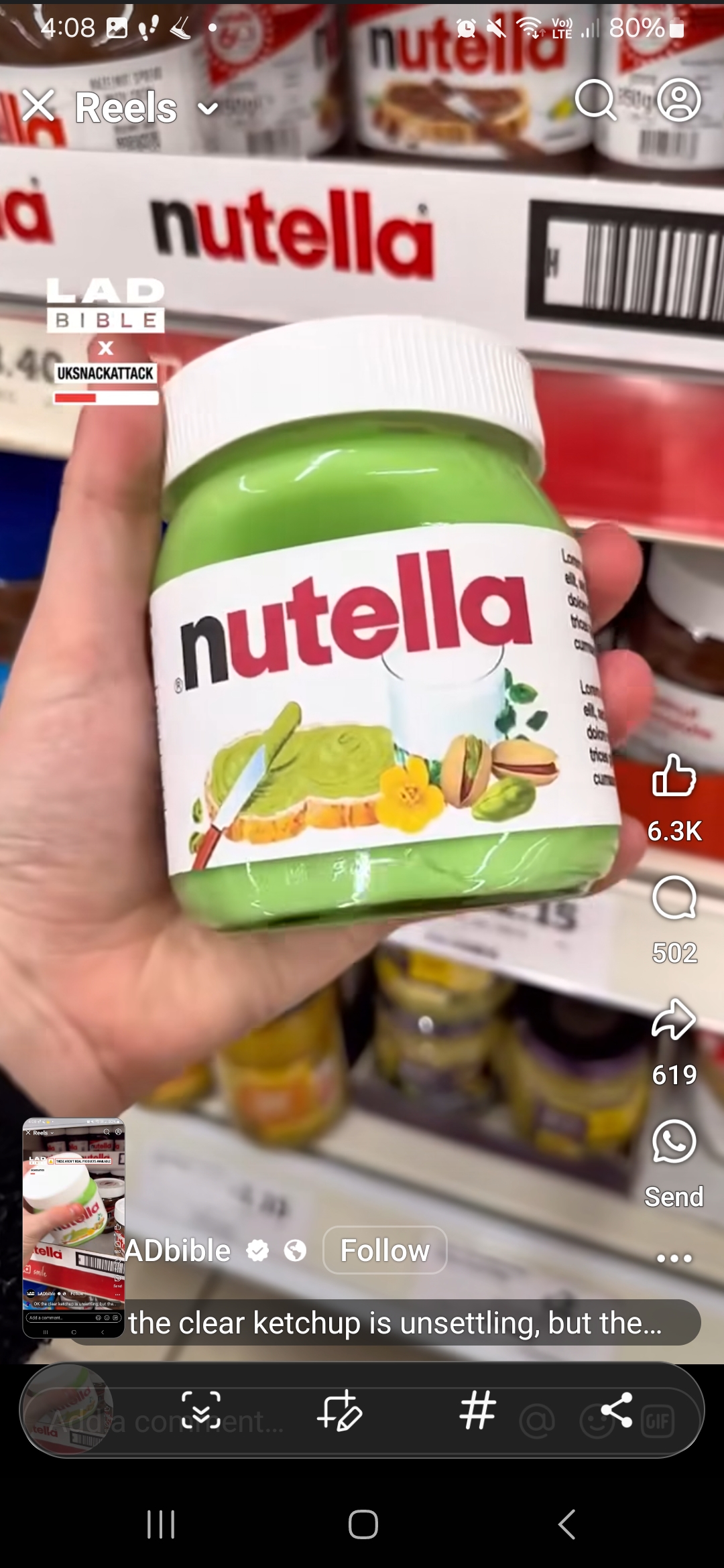Open the three-dot more options menu
The image size is (724, 1568).
tap(674, 1258)
